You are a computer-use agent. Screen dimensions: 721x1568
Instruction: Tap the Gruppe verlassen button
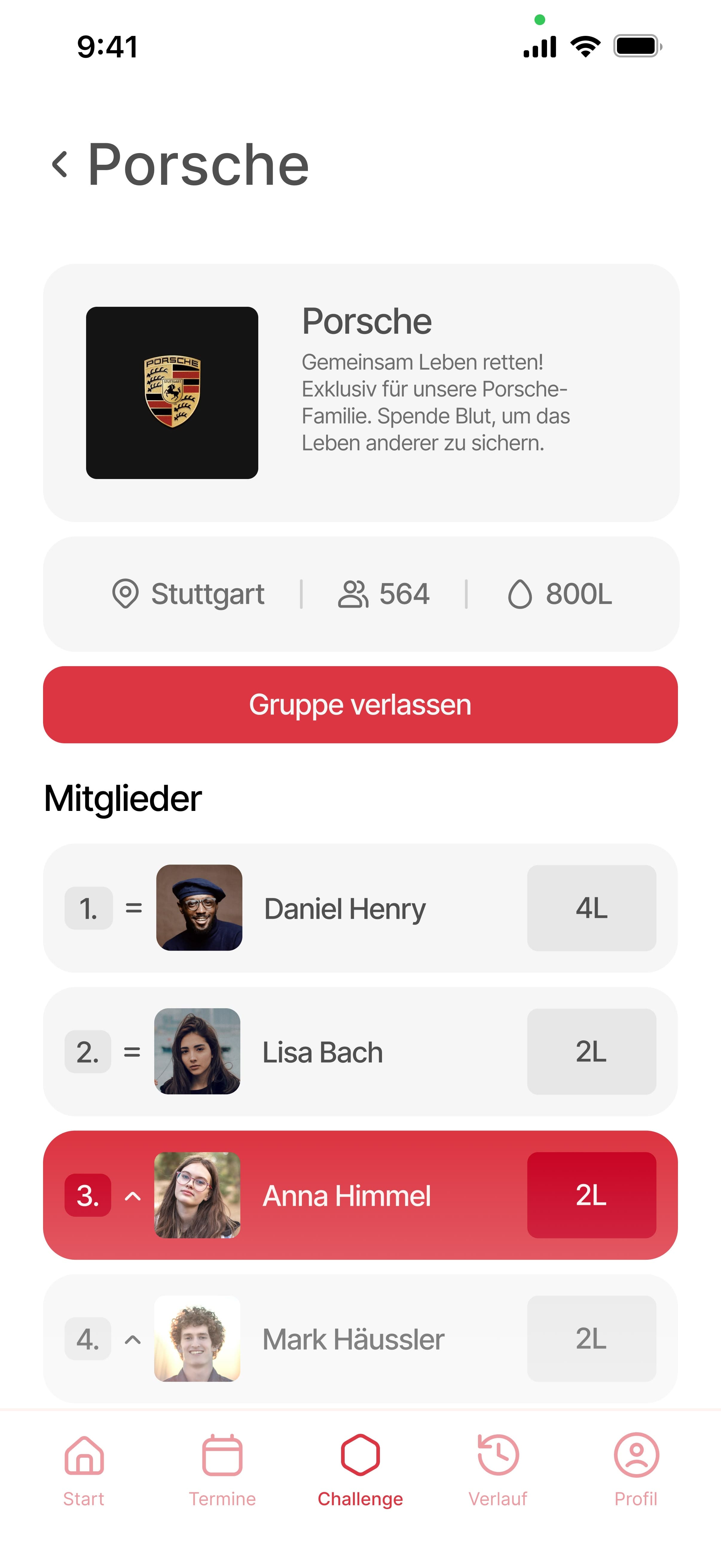[x=360, y=704]
